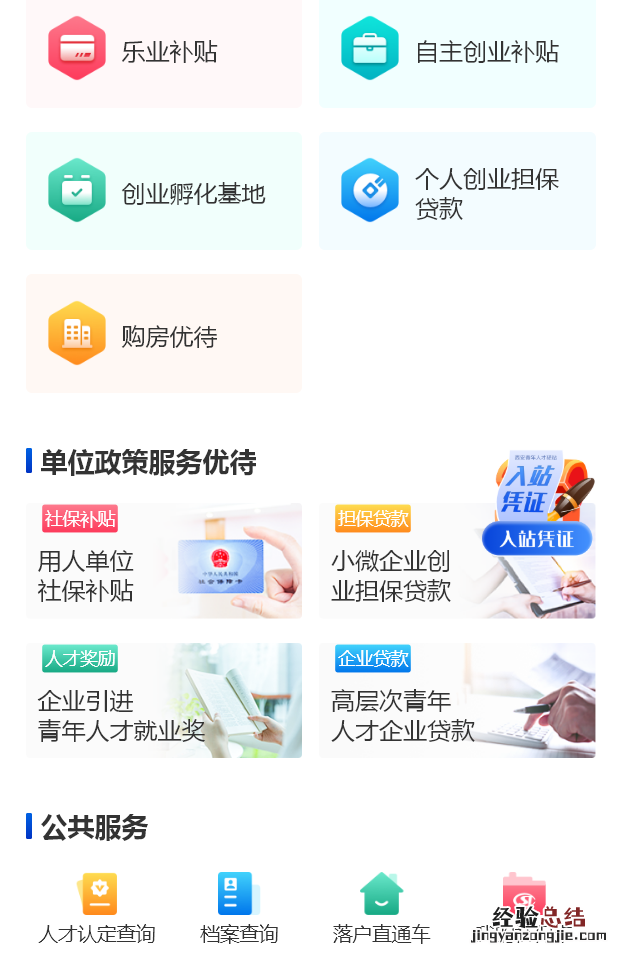
Task: Tap the floating 入站凭证 button
Action: [538, 538]
